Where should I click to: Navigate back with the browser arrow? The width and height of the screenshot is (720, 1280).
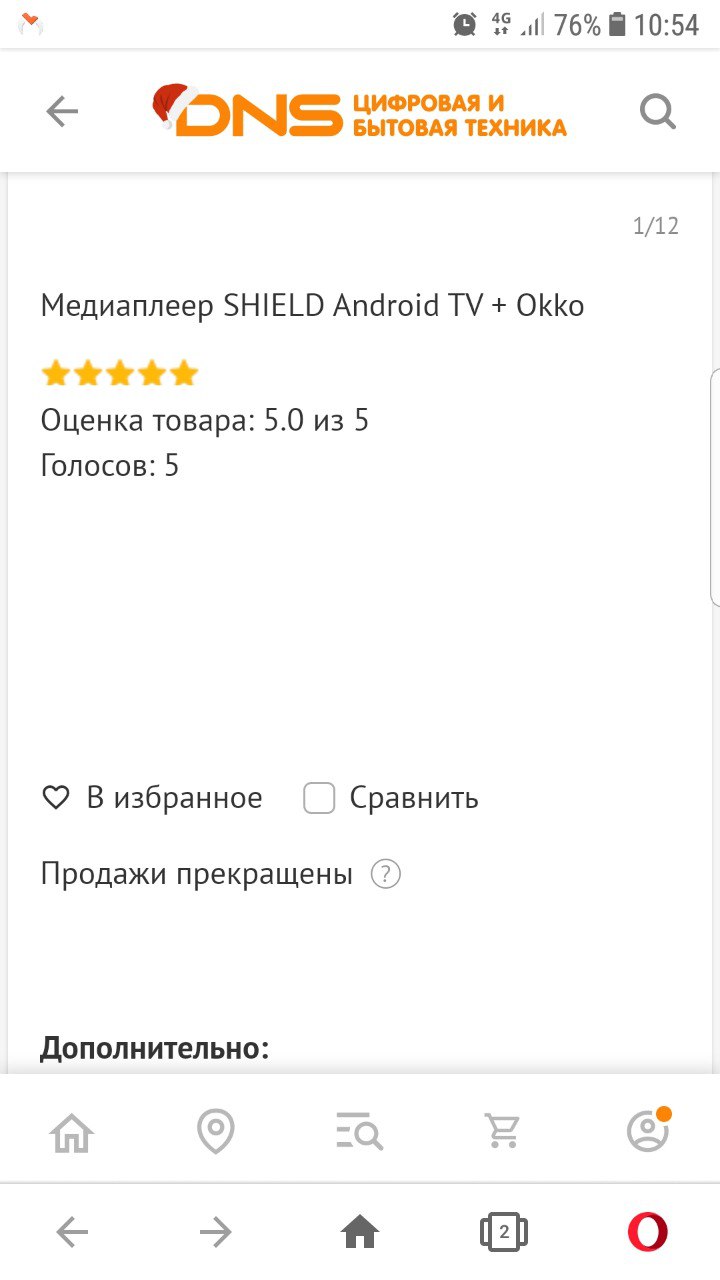[72, 1232]
